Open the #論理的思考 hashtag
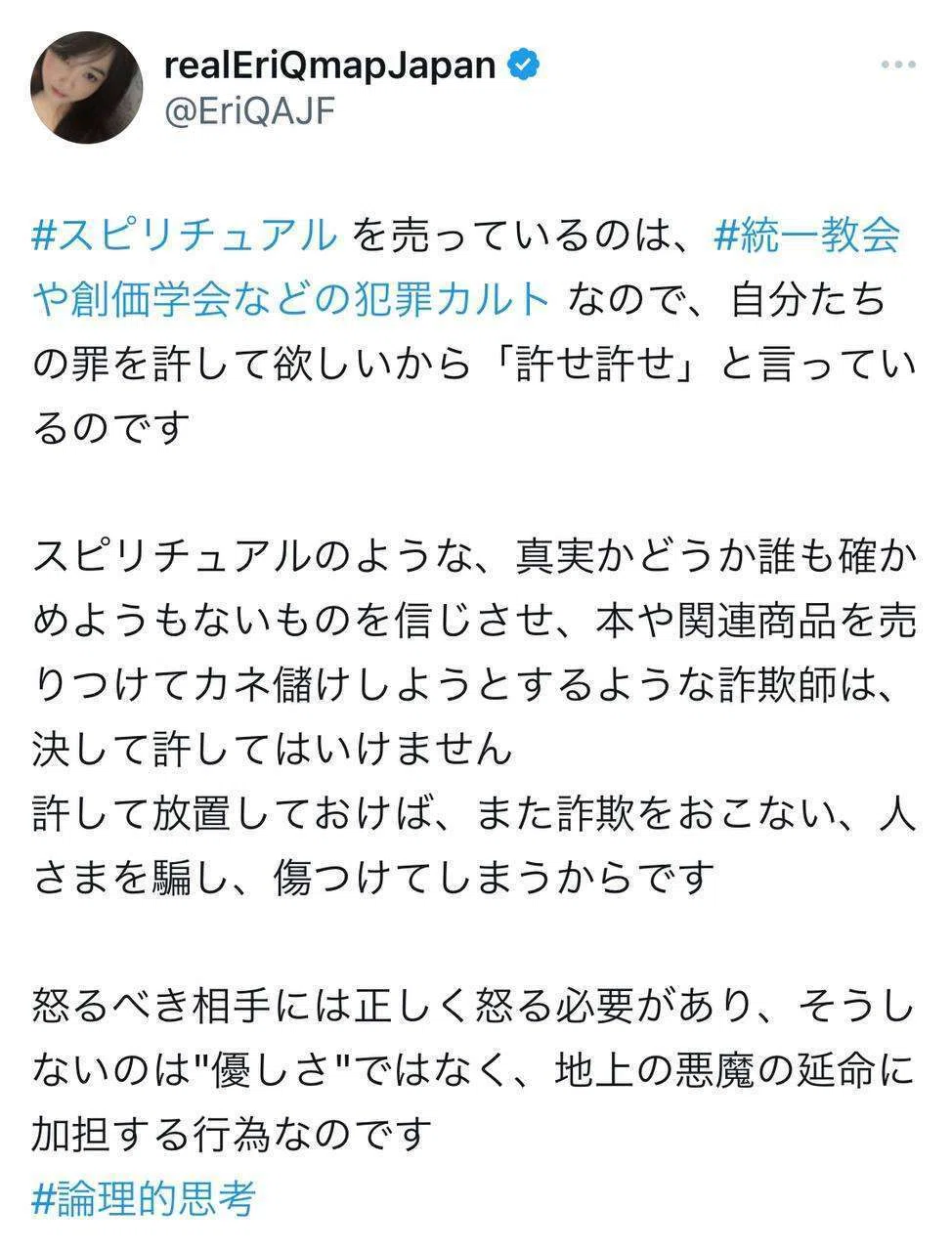The height and width of the screenshot is (1251, 952). click(x=144, y=1198)
